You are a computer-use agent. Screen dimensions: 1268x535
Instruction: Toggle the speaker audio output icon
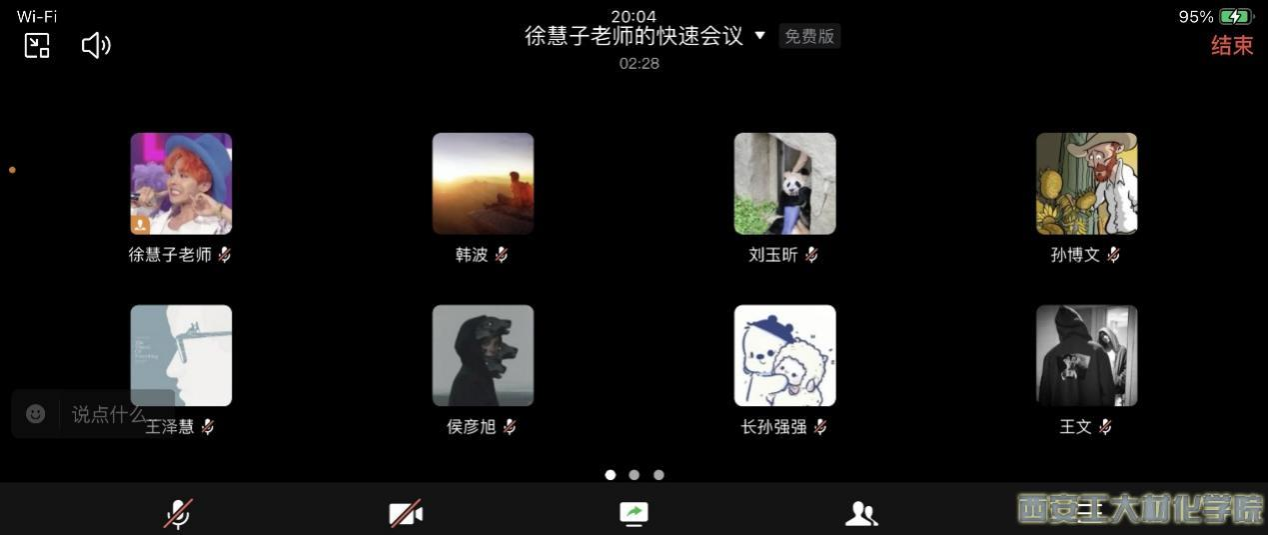(x=96, y=45)
